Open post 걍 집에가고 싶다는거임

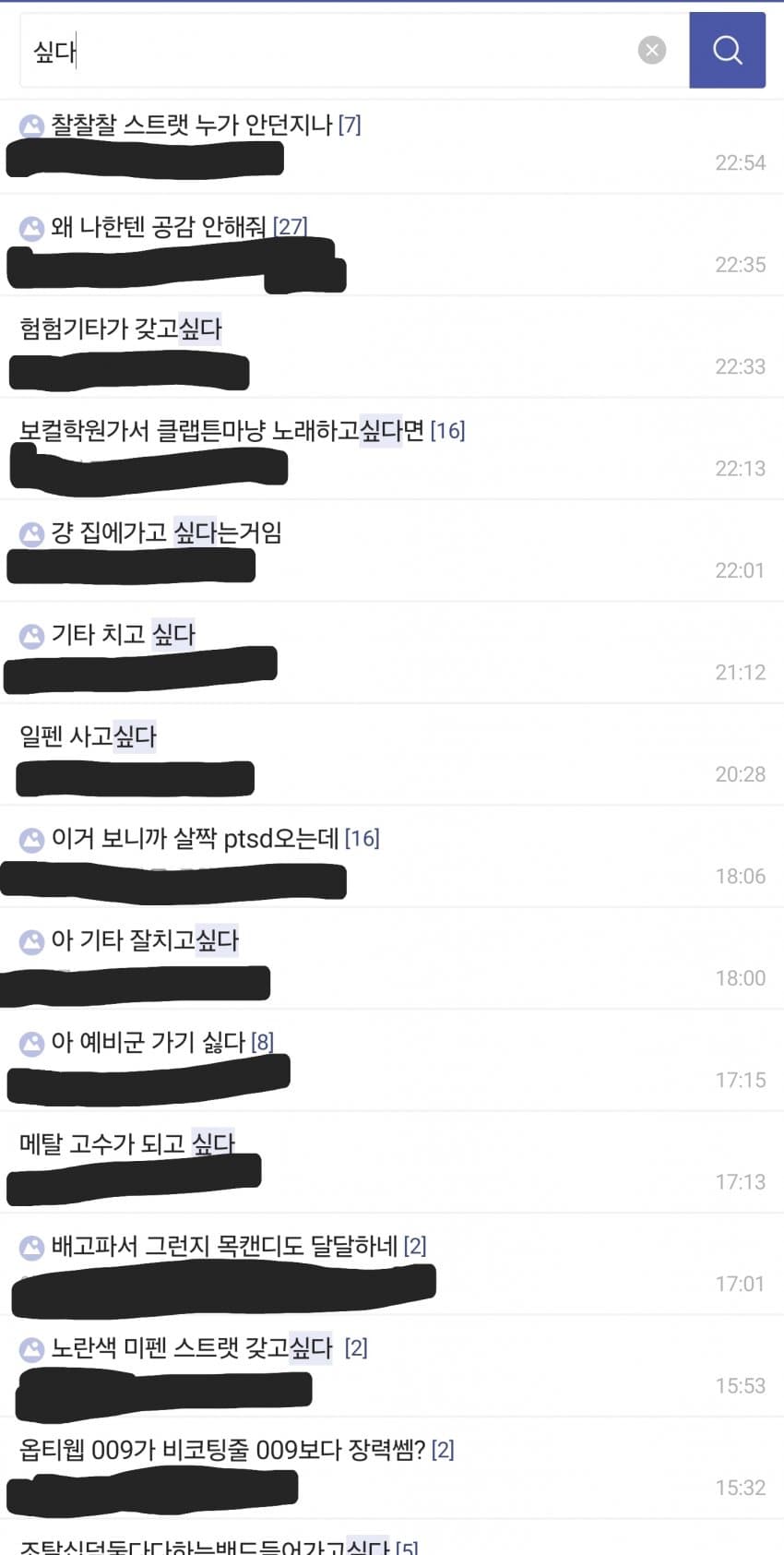pyautogui.click(x=166, y=532)
